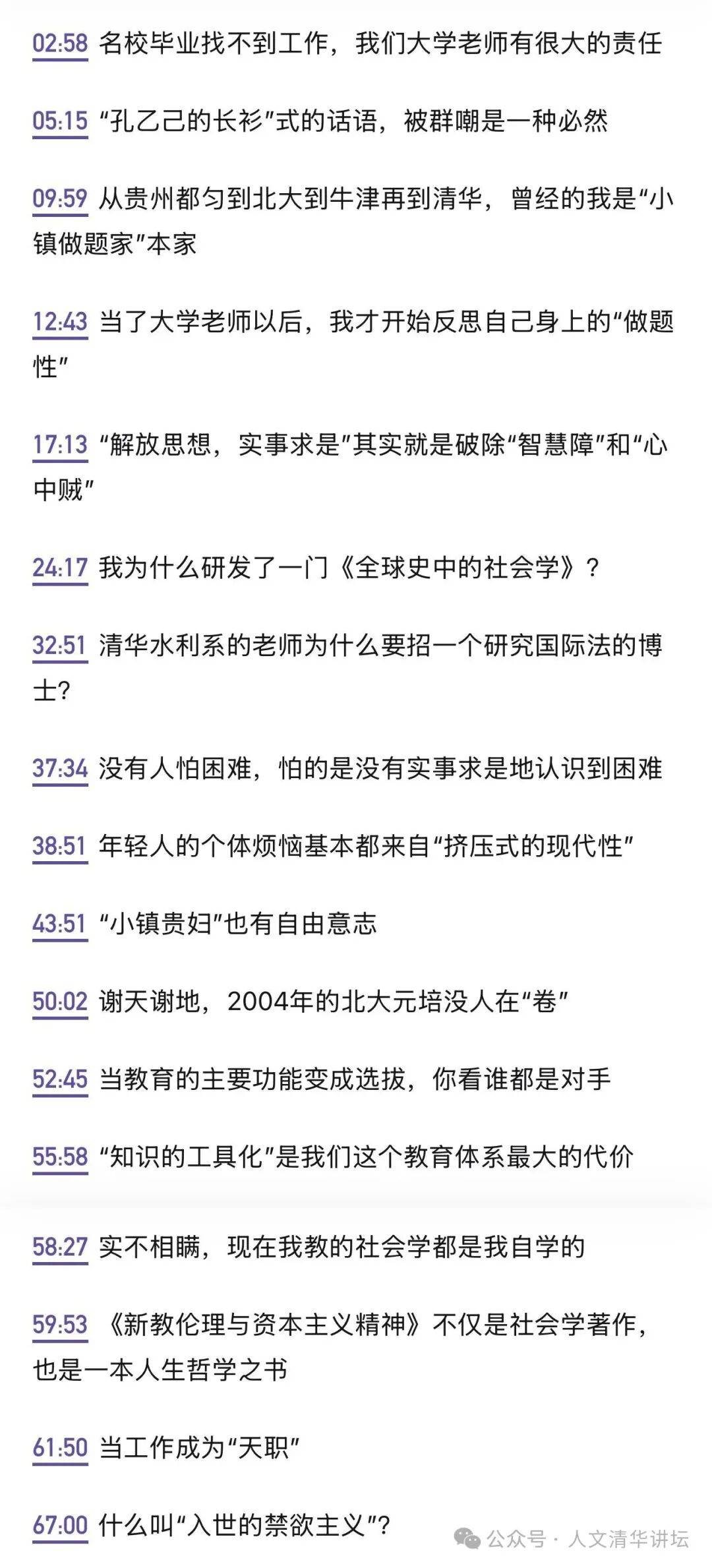
Task: Select the 52:45 timestamp
Action: [x=60, y=1079]
